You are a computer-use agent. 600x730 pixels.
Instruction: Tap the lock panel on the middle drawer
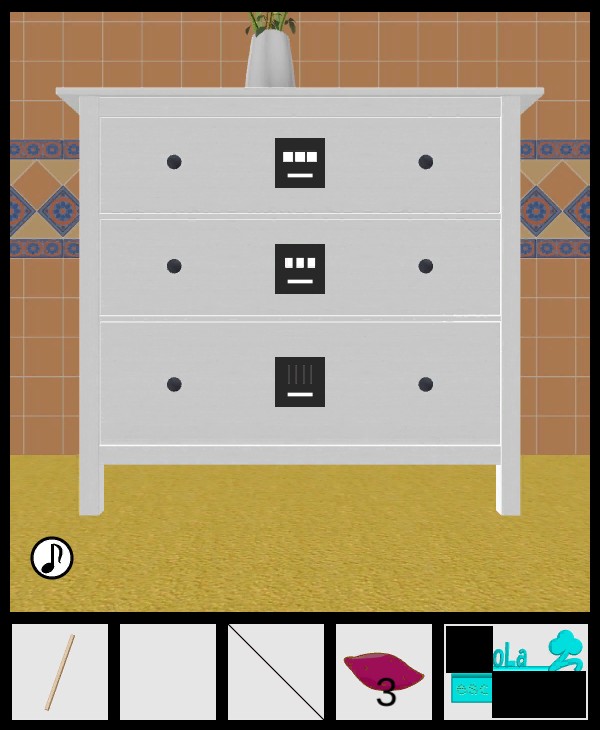click(x=300, y=269)
